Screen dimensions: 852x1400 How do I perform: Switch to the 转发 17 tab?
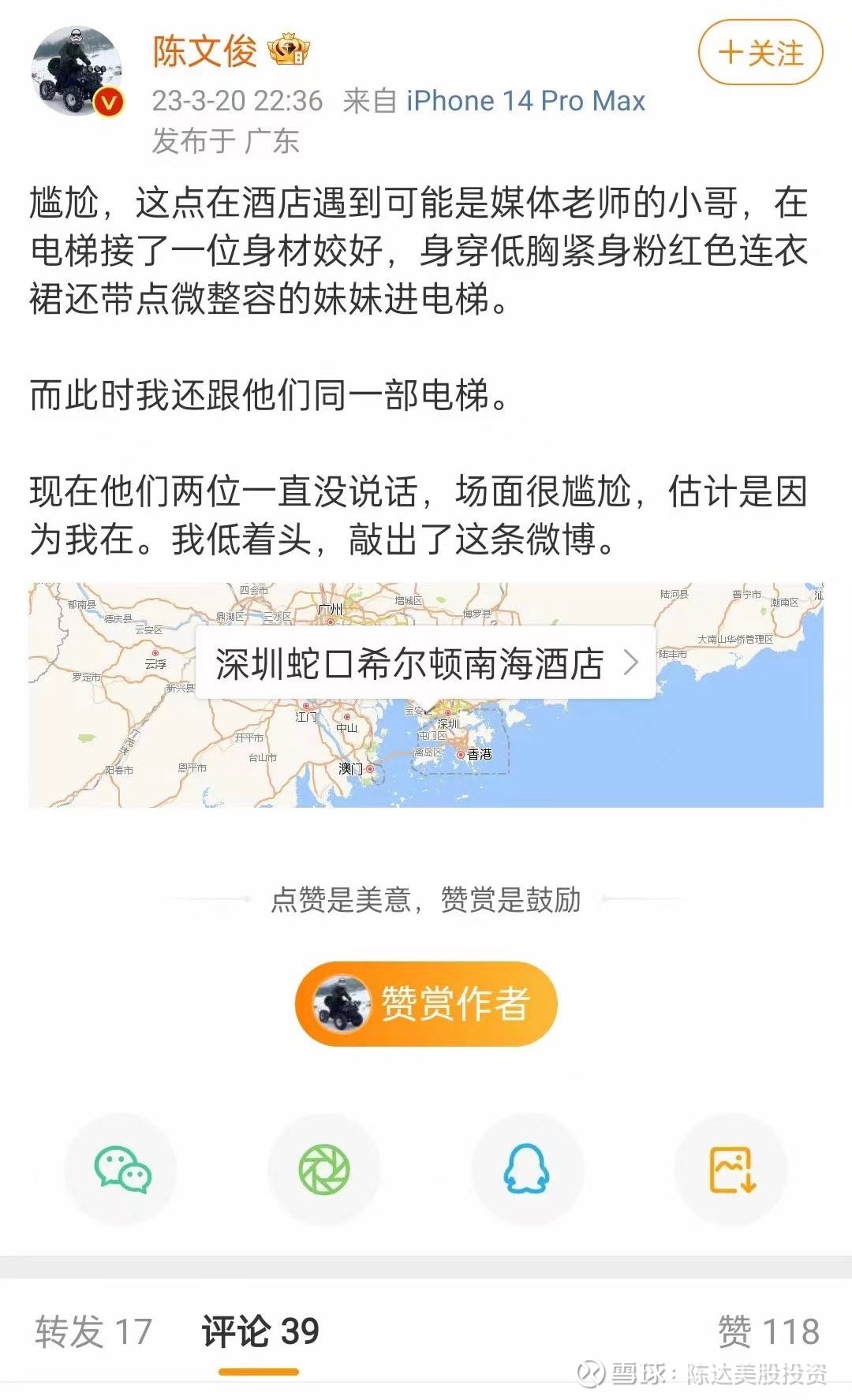[93, 1331]
